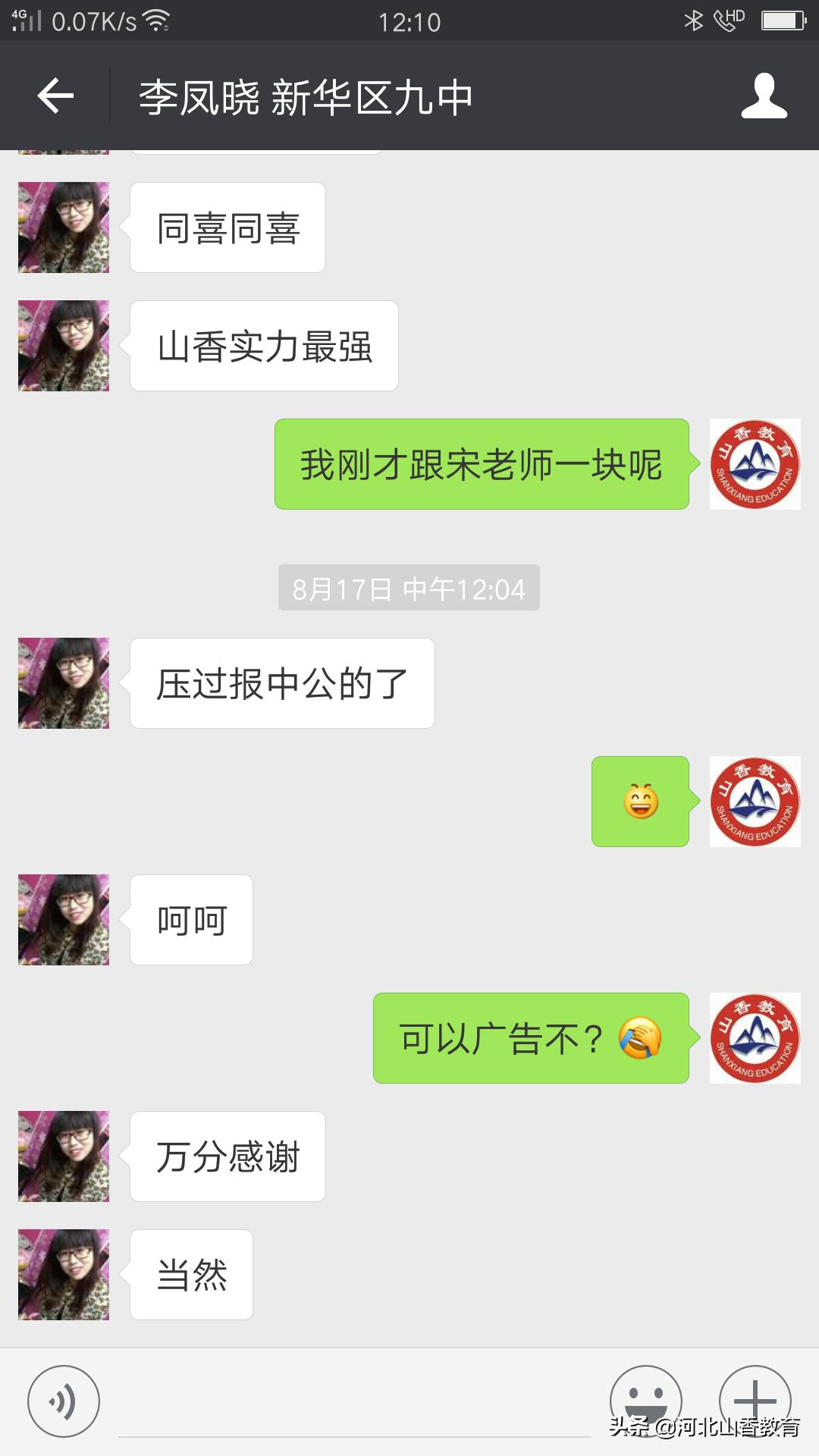Open the emoji panel
Screen dimensions: 819x1456
pyautogui.click(x=641, y=1399)
